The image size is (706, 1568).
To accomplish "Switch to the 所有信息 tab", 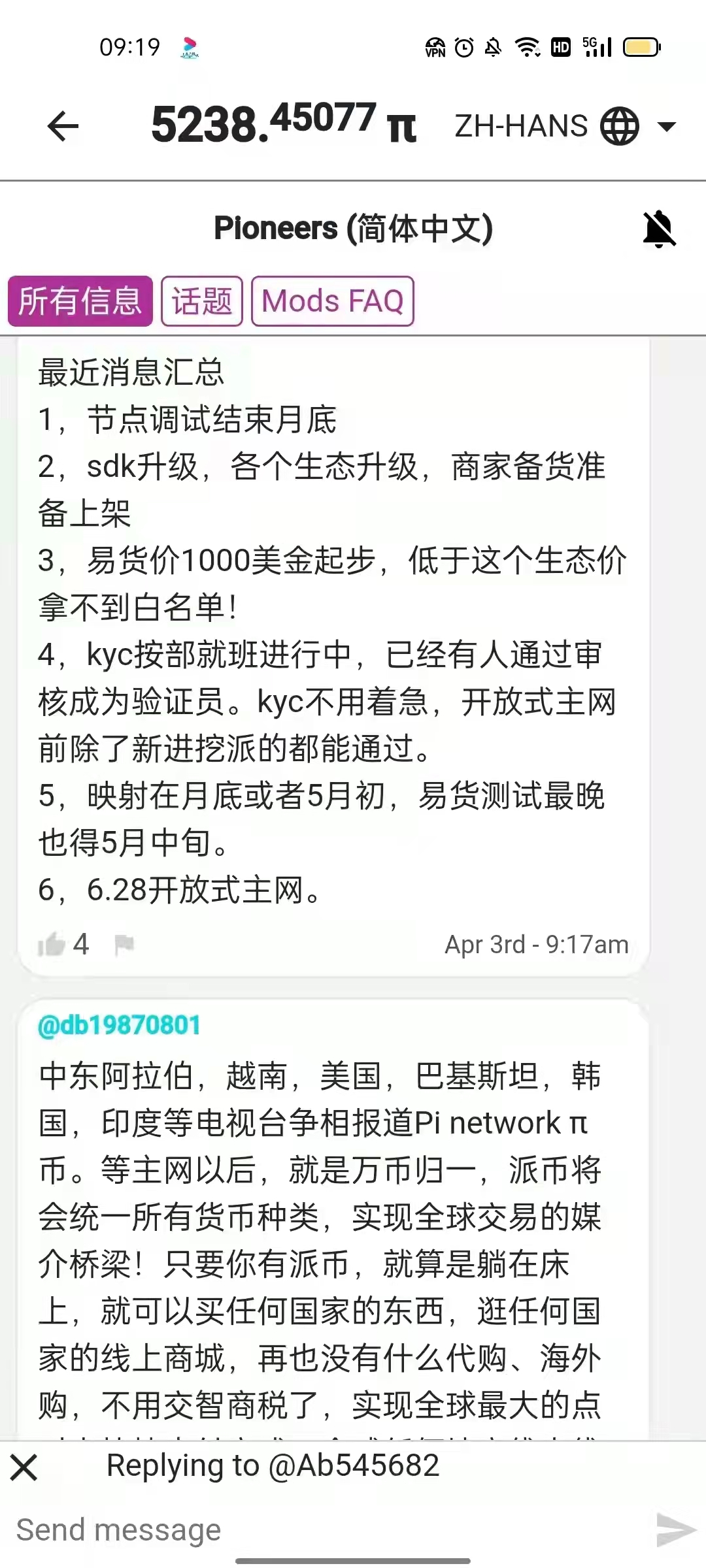I will pyautogui.click(x=80, y=301).
